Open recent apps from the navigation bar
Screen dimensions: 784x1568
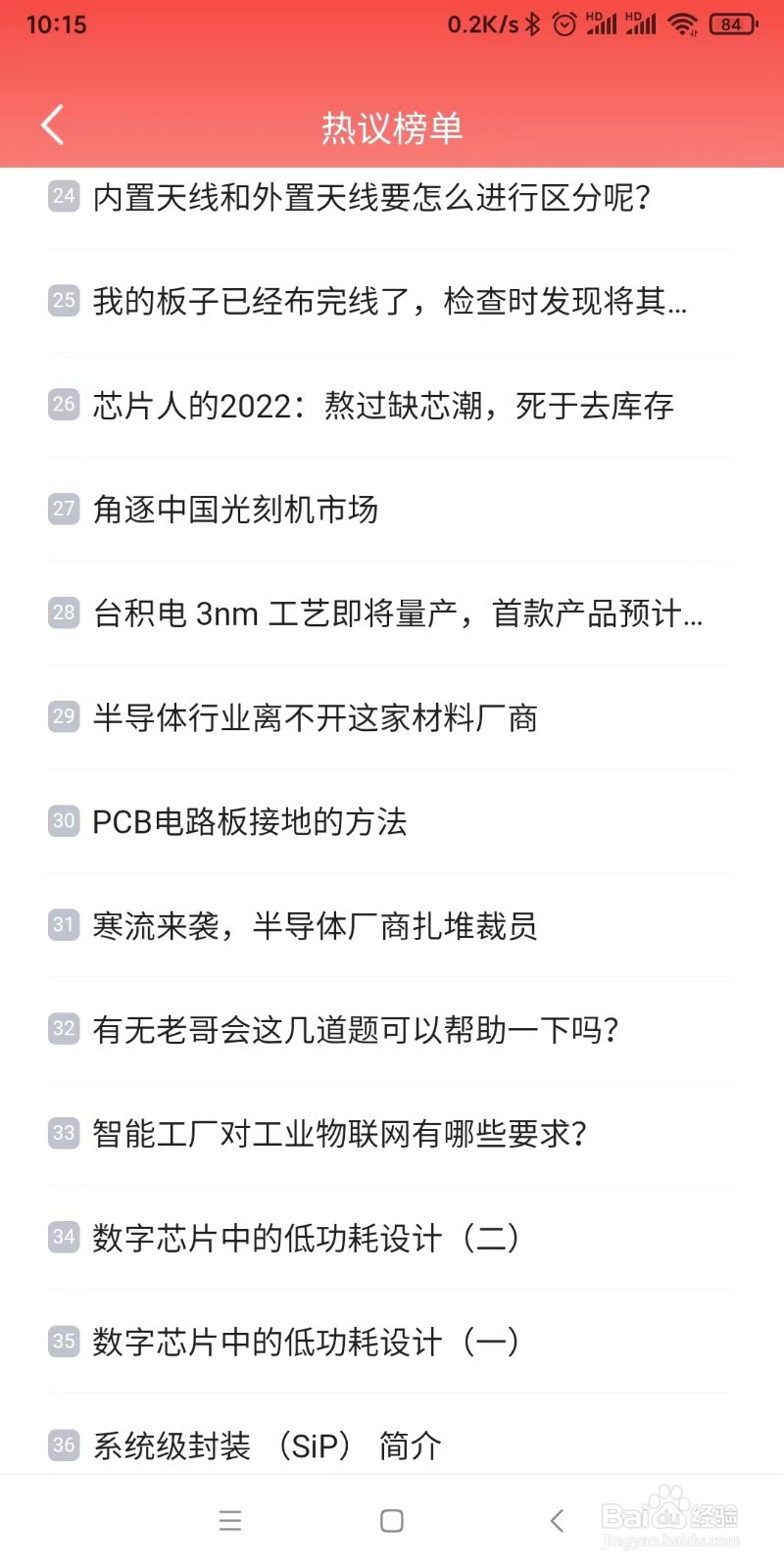(229, 1520)
